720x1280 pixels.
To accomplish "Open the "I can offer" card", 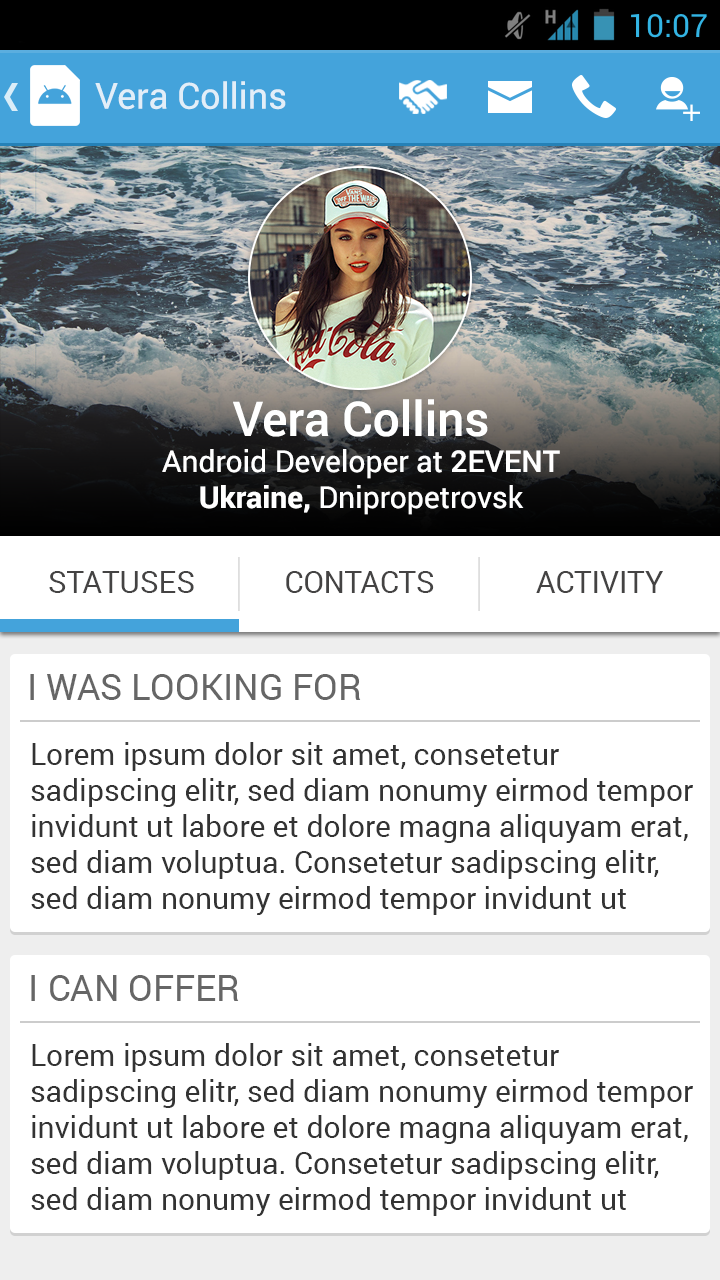I will [x=360, y=1094].
